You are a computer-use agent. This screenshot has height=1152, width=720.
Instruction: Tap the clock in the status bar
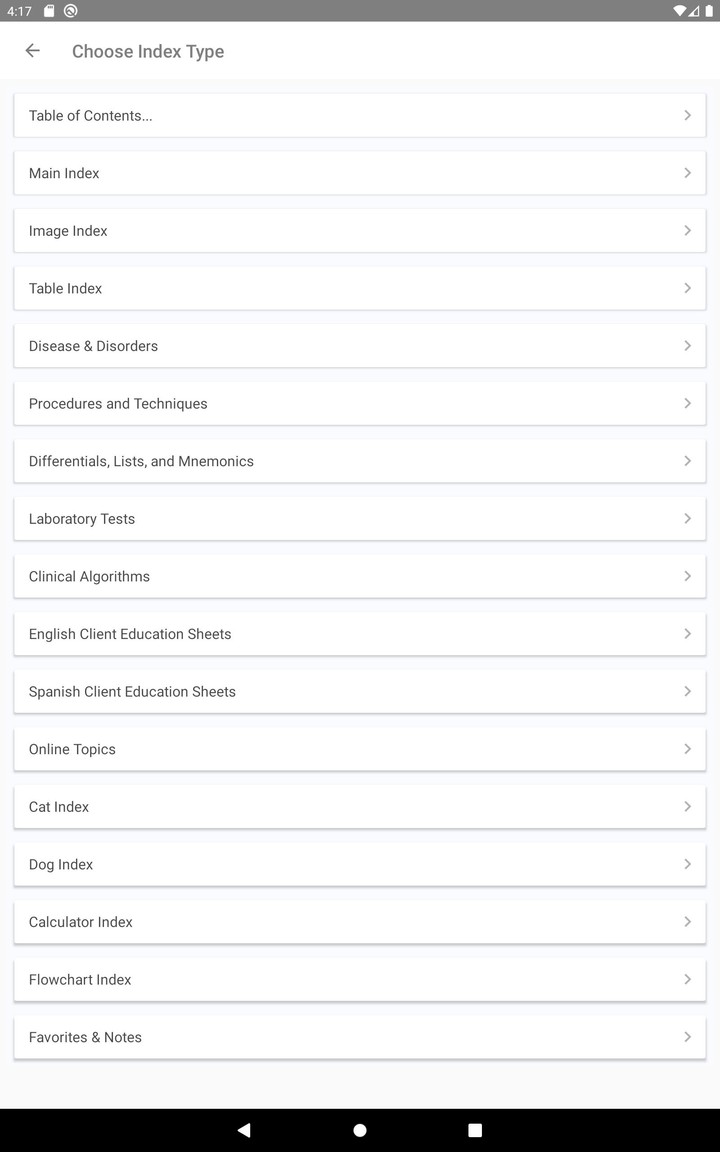(x=17, y=12)
